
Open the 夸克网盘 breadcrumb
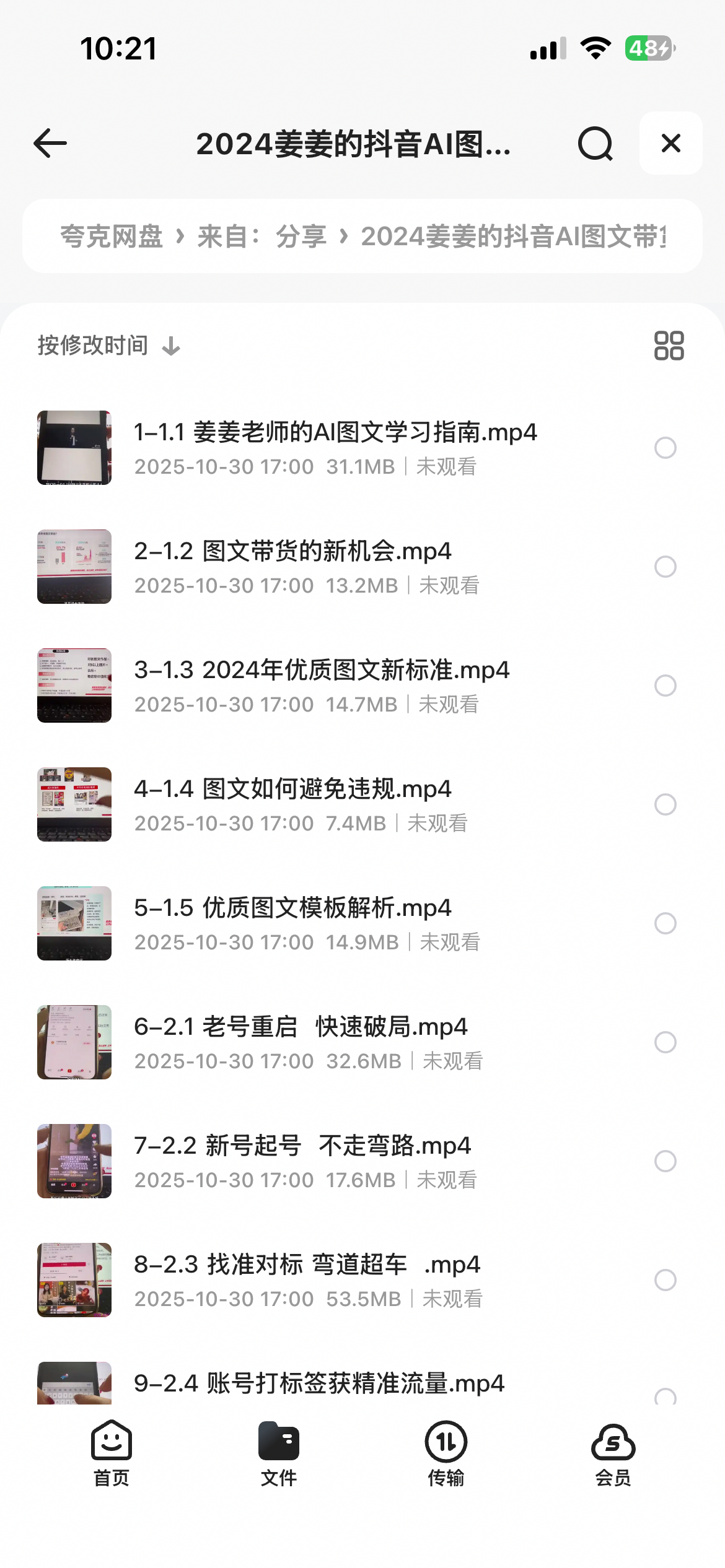[x=112, y=237]
